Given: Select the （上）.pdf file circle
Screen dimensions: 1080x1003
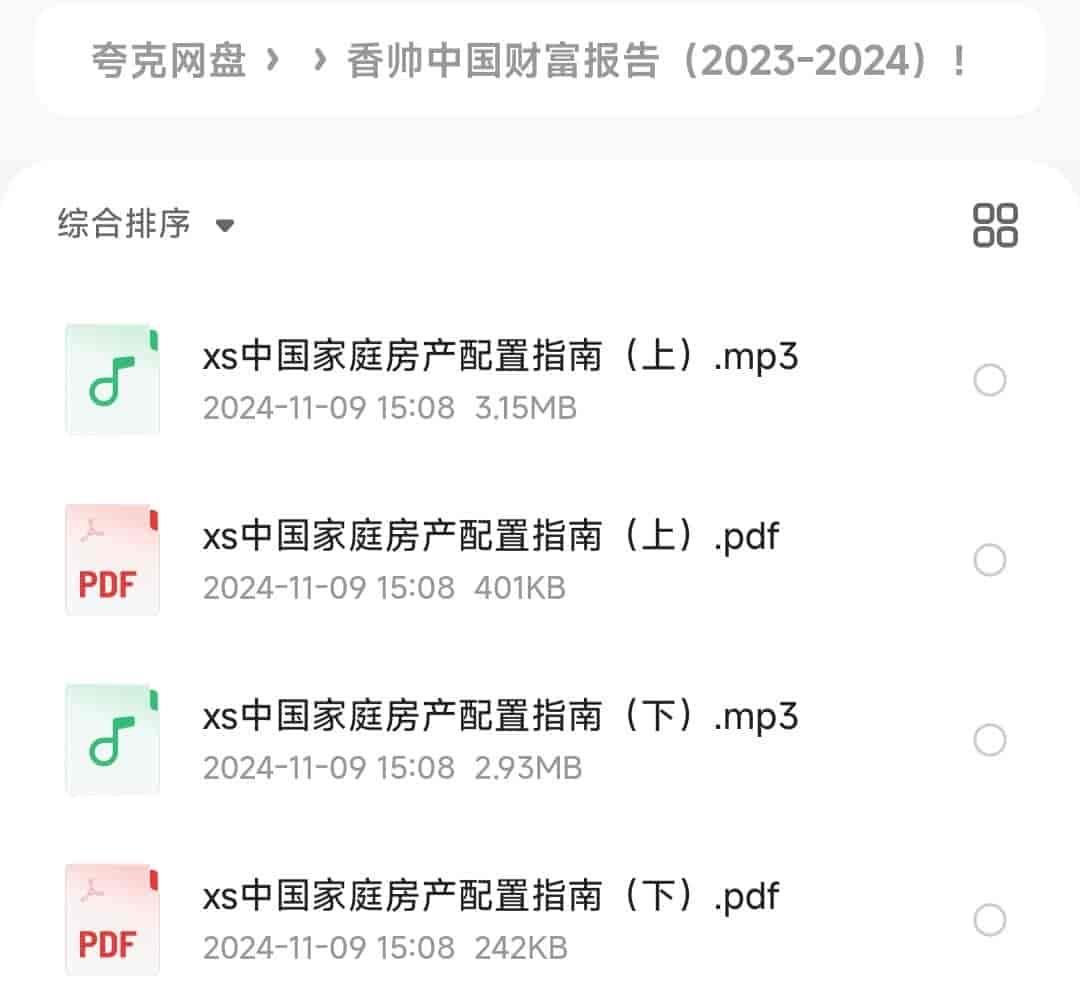Looking at the screenshot, I should 990,560.
